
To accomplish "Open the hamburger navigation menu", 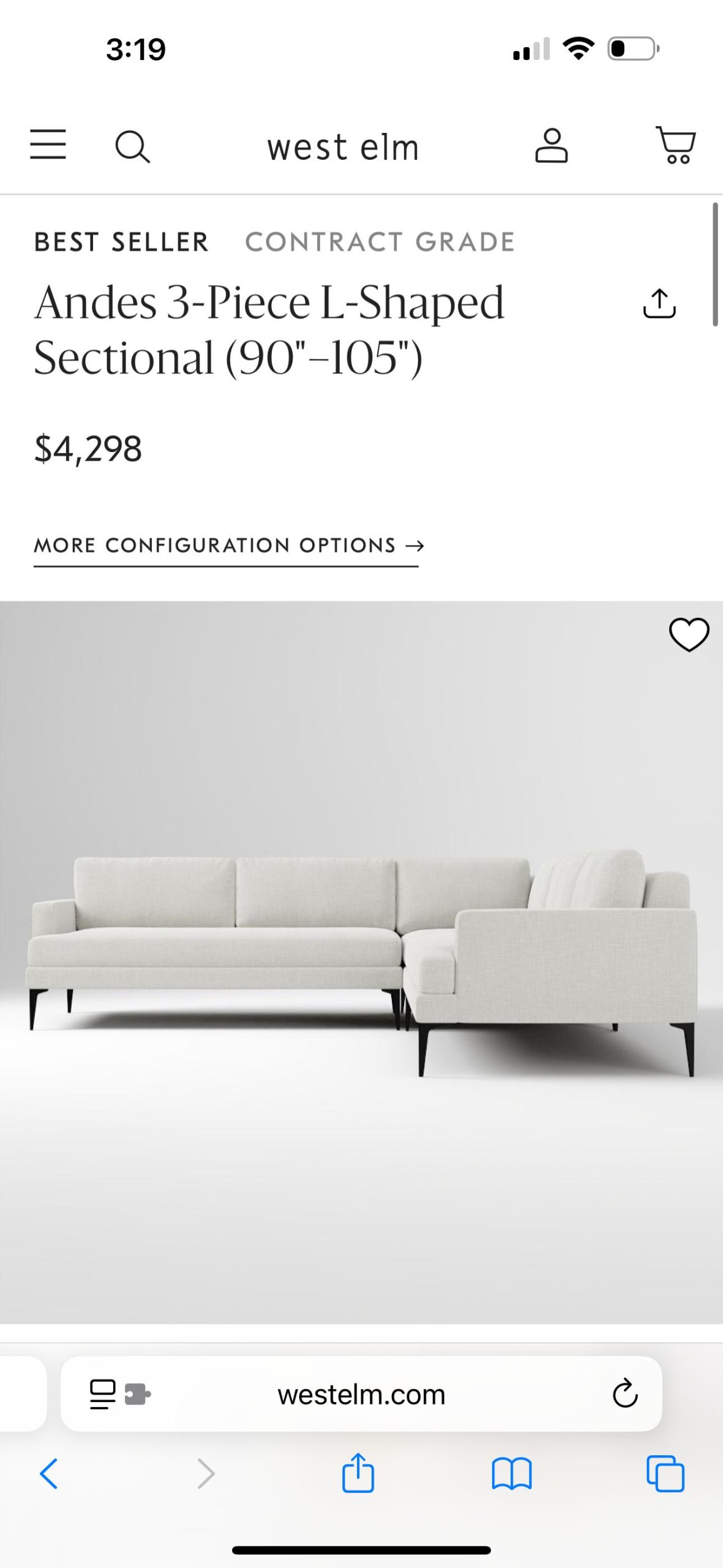I will (48, 145).
